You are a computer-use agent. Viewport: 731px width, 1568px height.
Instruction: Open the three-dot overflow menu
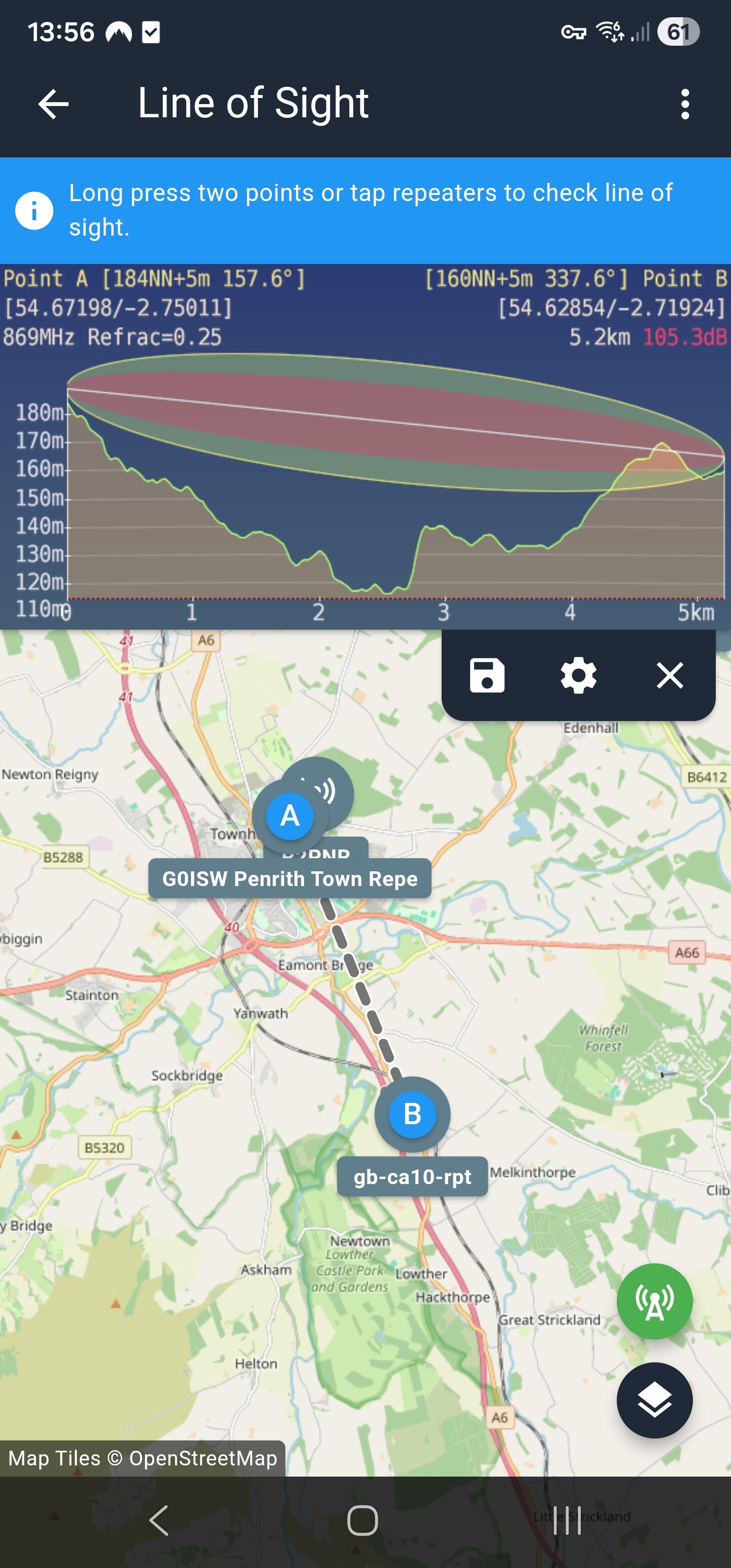(685, 104)
